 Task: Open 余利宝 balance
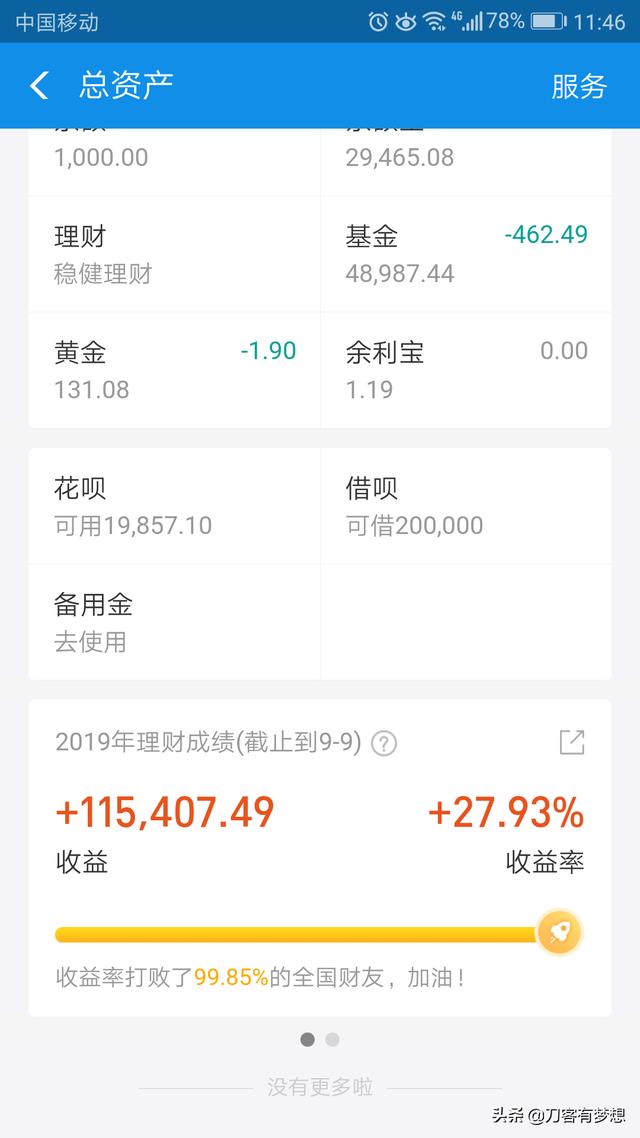pos(466,370)
